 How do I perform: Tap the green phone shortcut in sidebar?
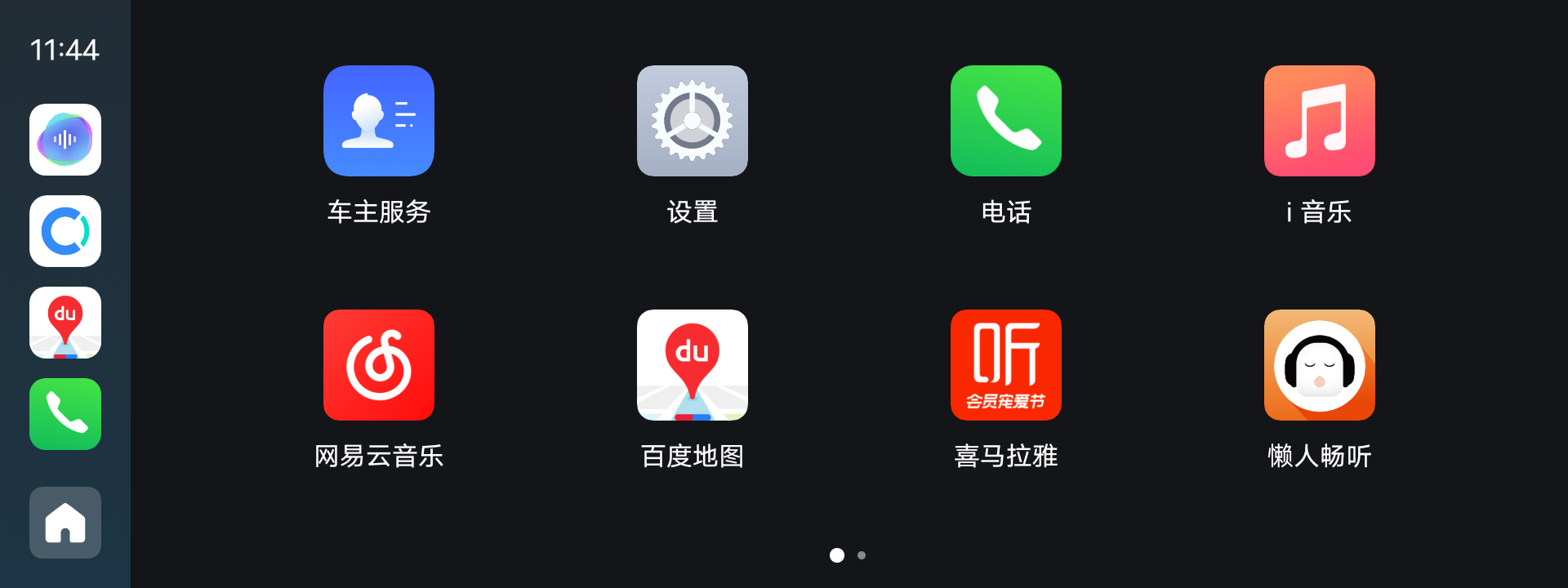pyautogui.click(x=65, y=414)
